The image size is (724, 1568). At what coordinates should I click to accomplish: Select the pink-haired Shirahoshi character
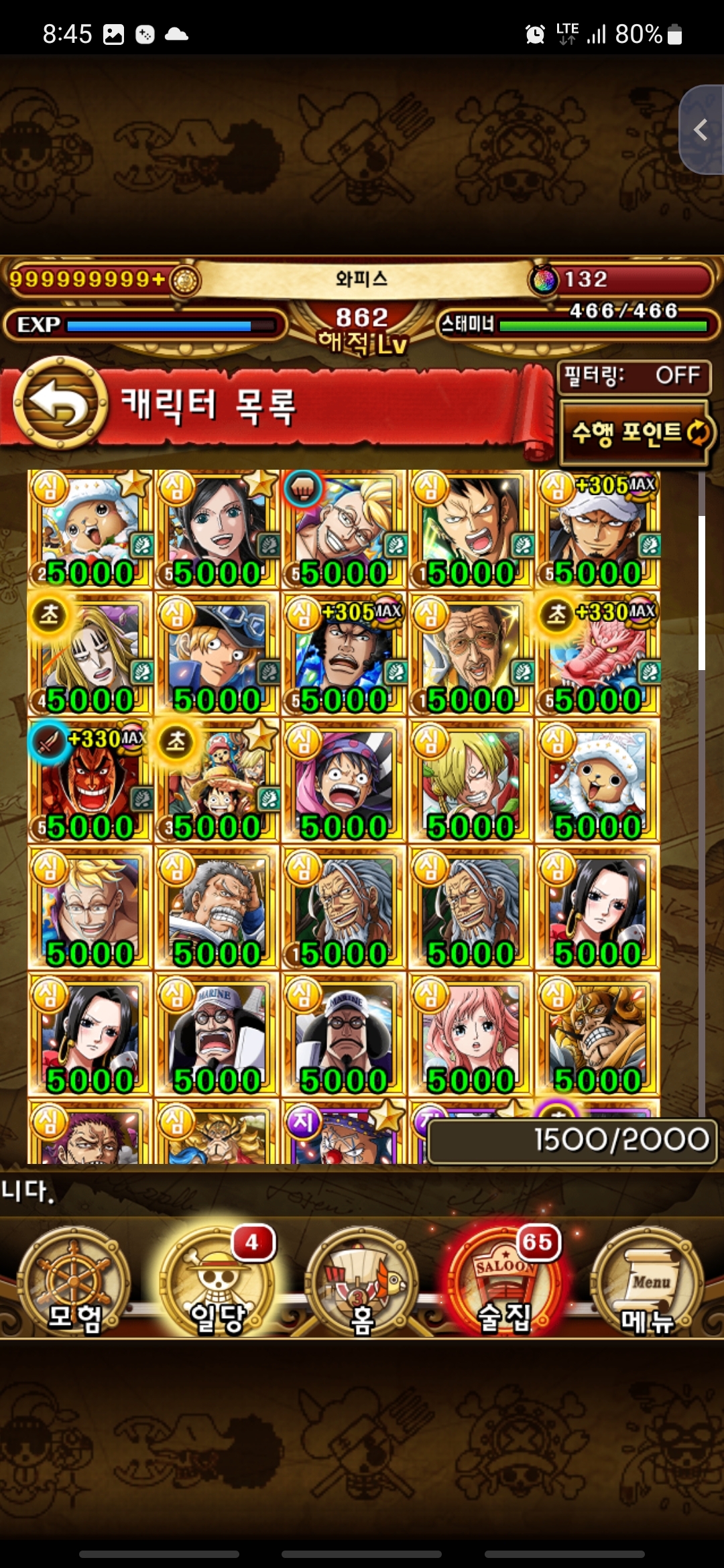coord(471,1035)
